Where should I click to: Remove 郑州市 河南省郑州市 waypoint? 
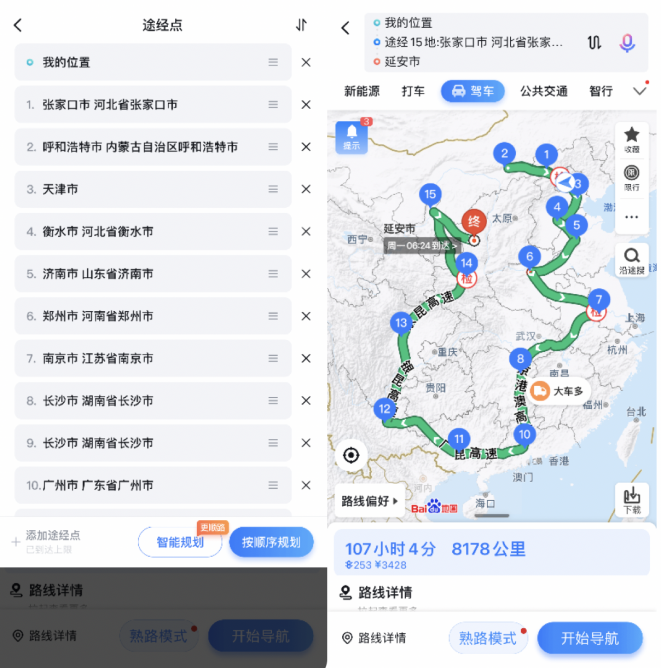306,316
